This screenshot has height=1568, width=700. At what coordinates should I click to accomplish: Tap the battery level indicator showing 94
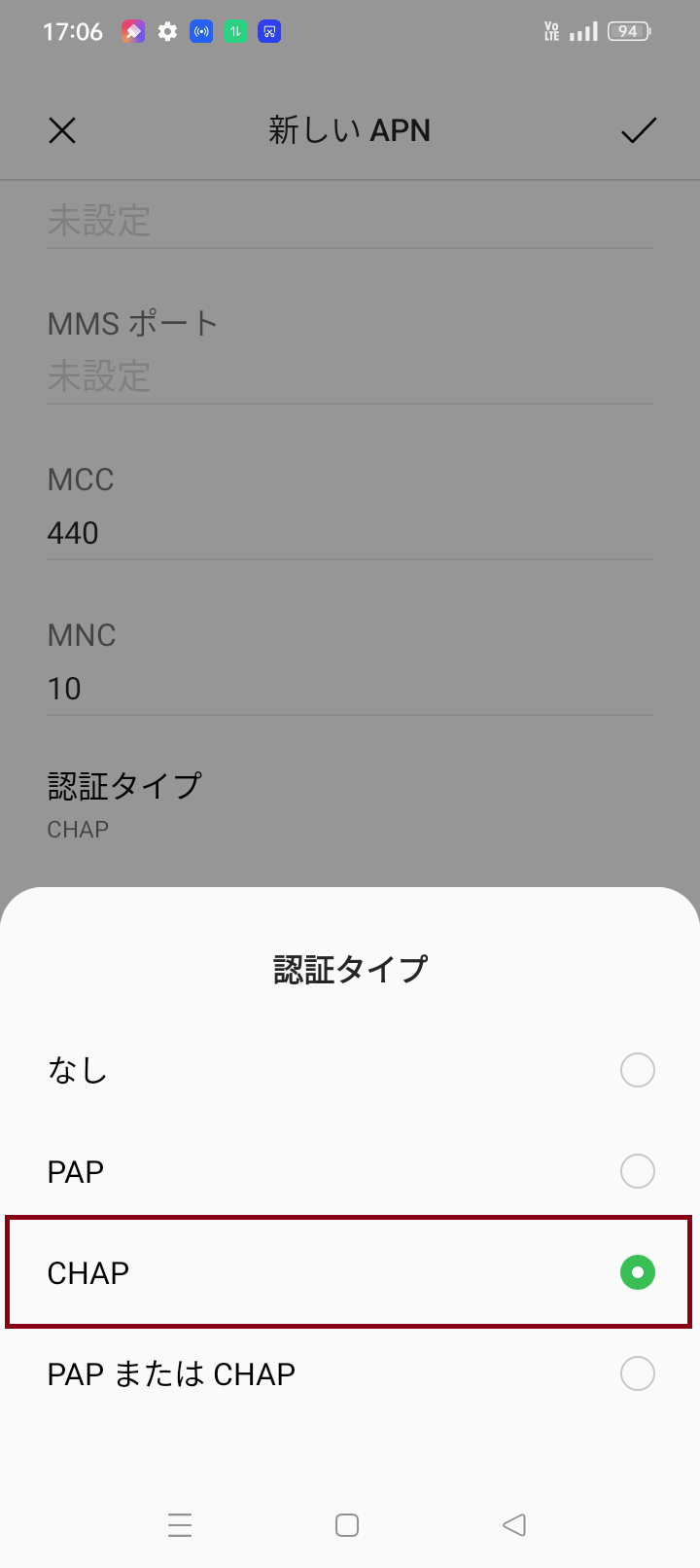point(628,31)
